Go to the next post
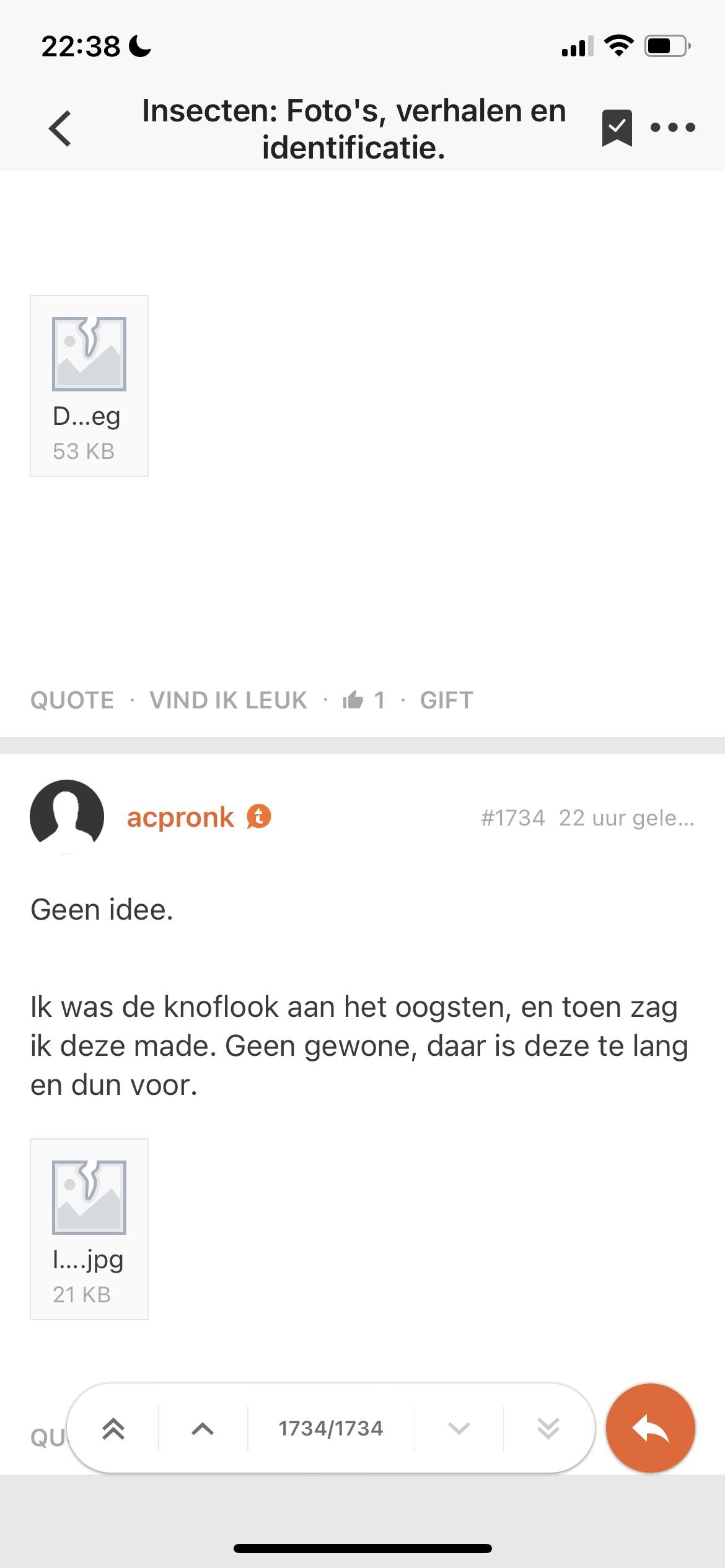The width and height of the screenshot is (725, 1568). (x=459, y=1428)
